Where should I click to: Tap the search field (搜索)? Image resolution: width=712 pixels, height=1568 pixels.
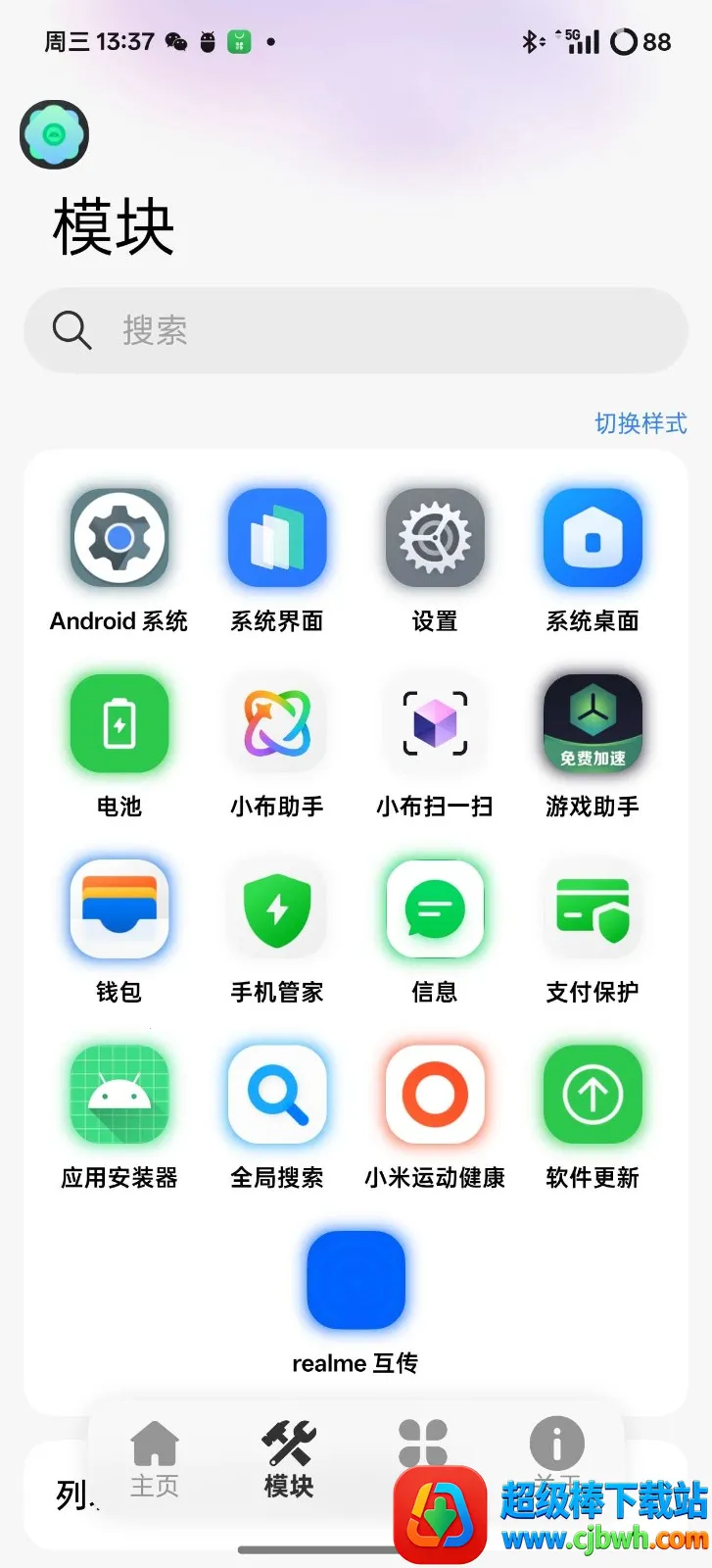point(356,330)
